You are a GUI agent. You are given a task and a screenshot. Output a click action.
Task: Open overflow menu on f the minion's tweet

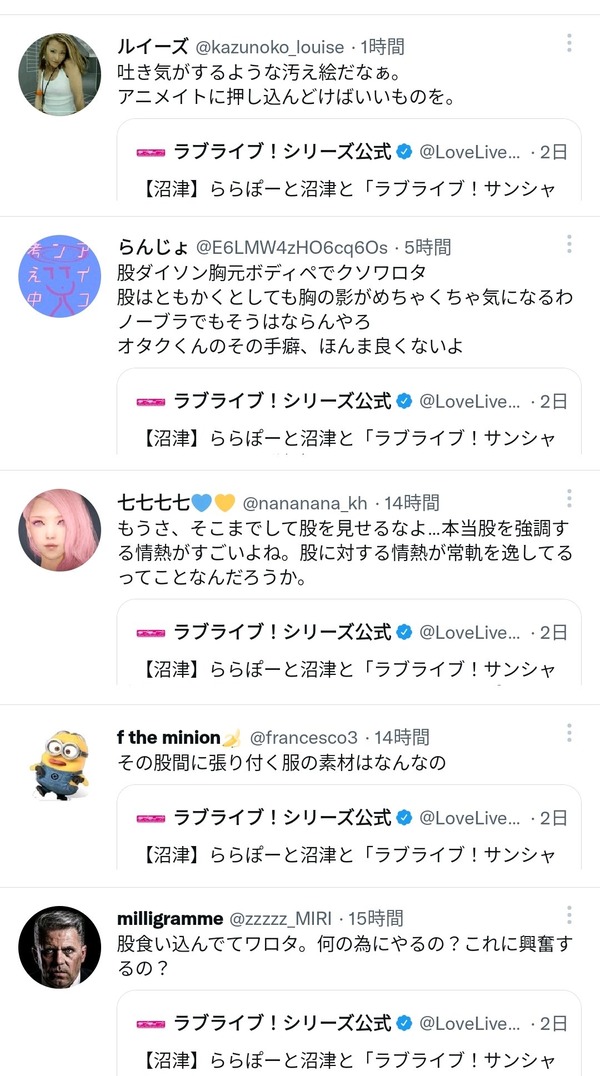569,733
